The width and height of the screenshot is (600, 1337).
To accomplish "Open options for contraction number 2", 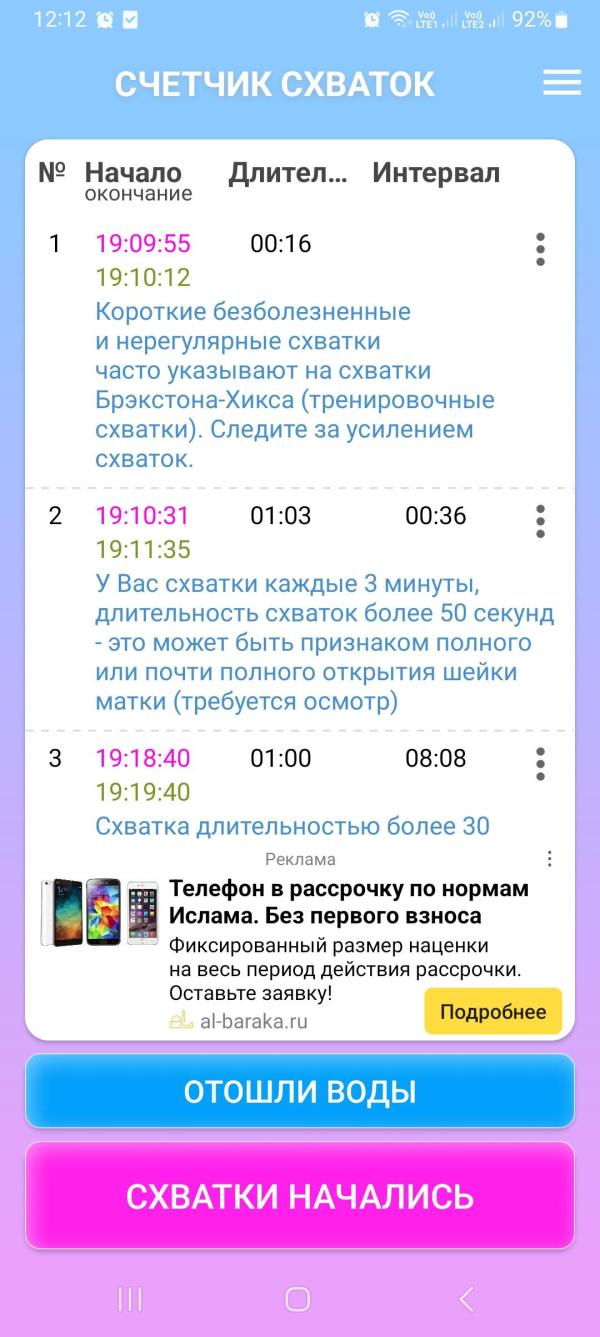I will point(540,521).
